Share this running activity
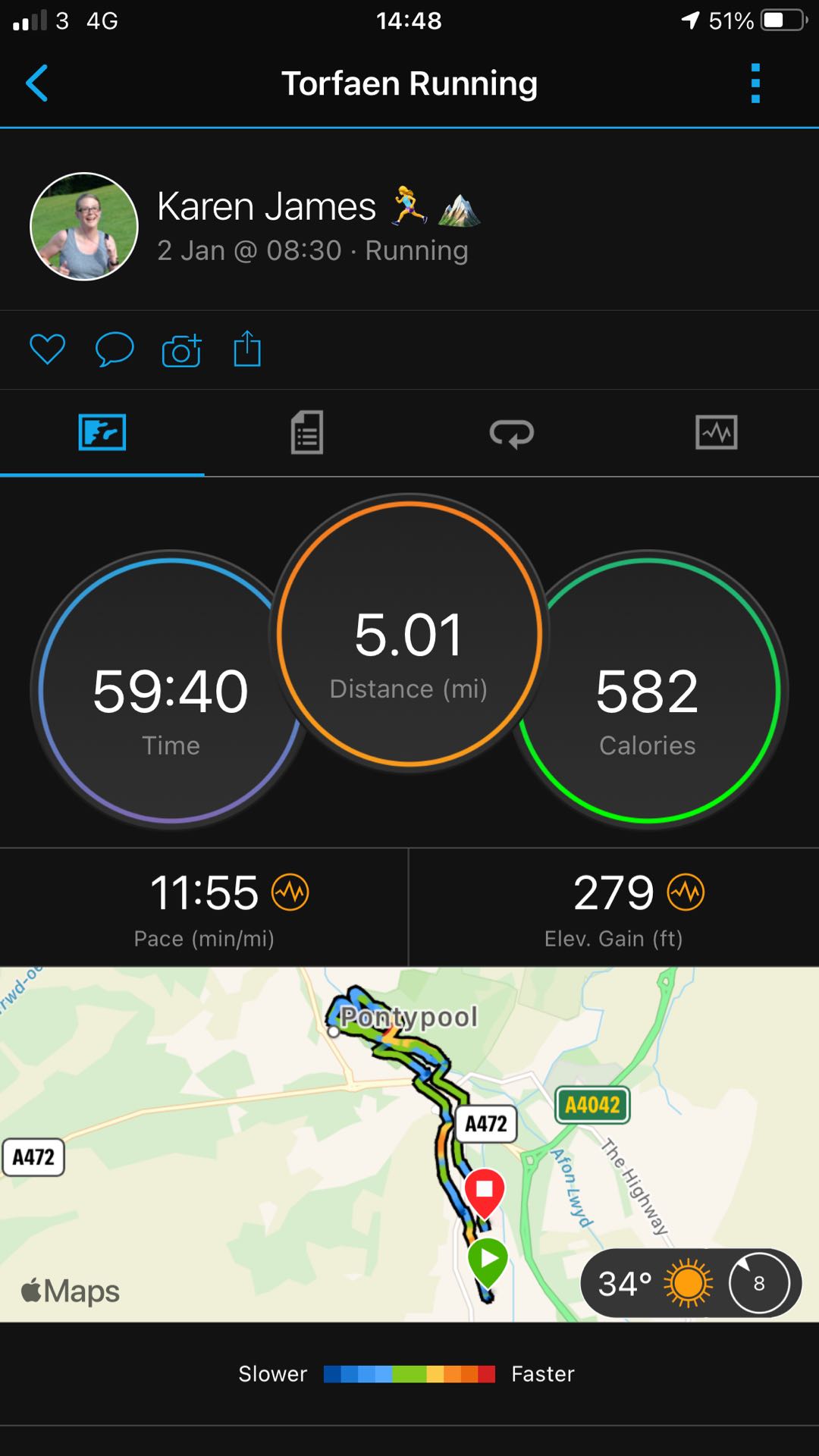Screen dimensions: 819x1456 coord(247,349)
